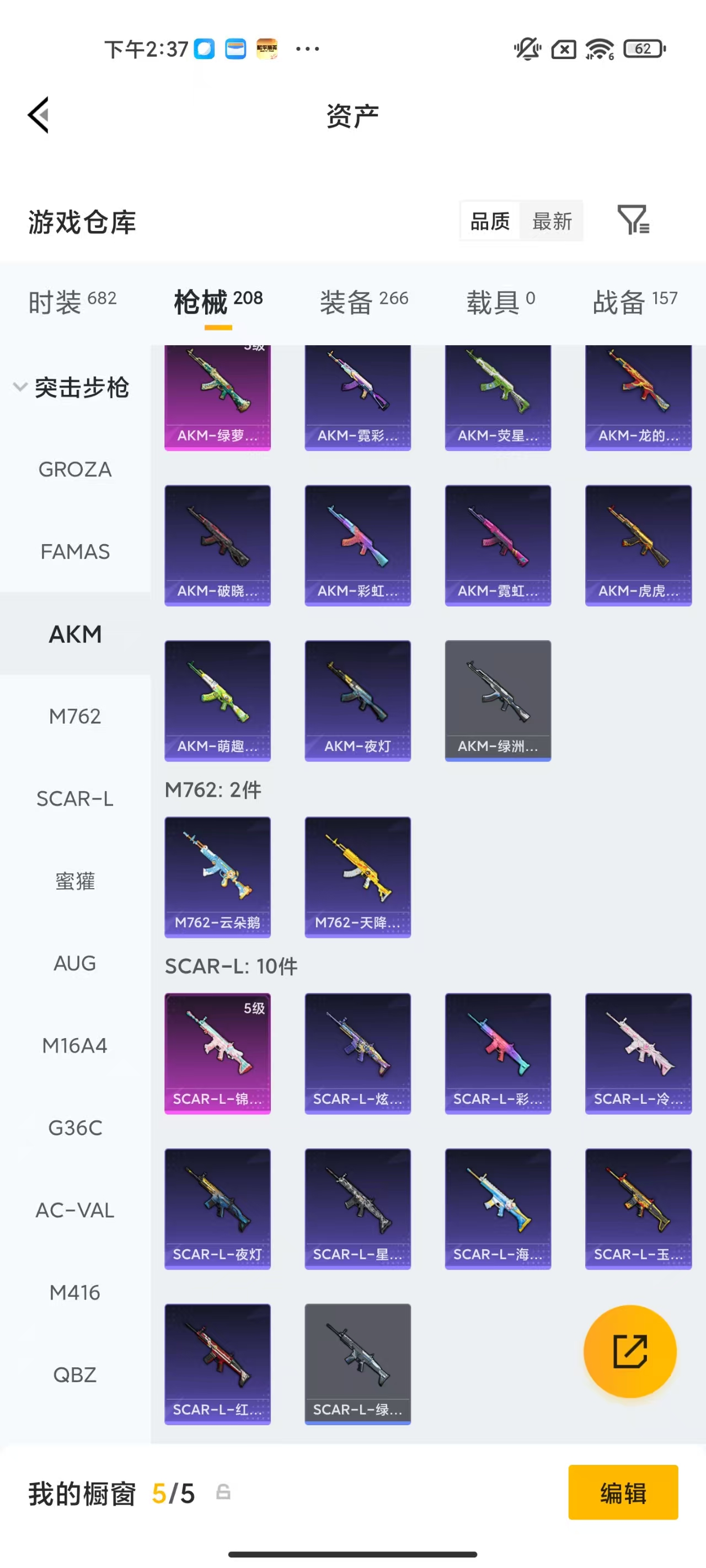This screenshot has width=706, height=1568.
Task: Open the M762-云朵鹅 skin tile
Action: point(217,877)
